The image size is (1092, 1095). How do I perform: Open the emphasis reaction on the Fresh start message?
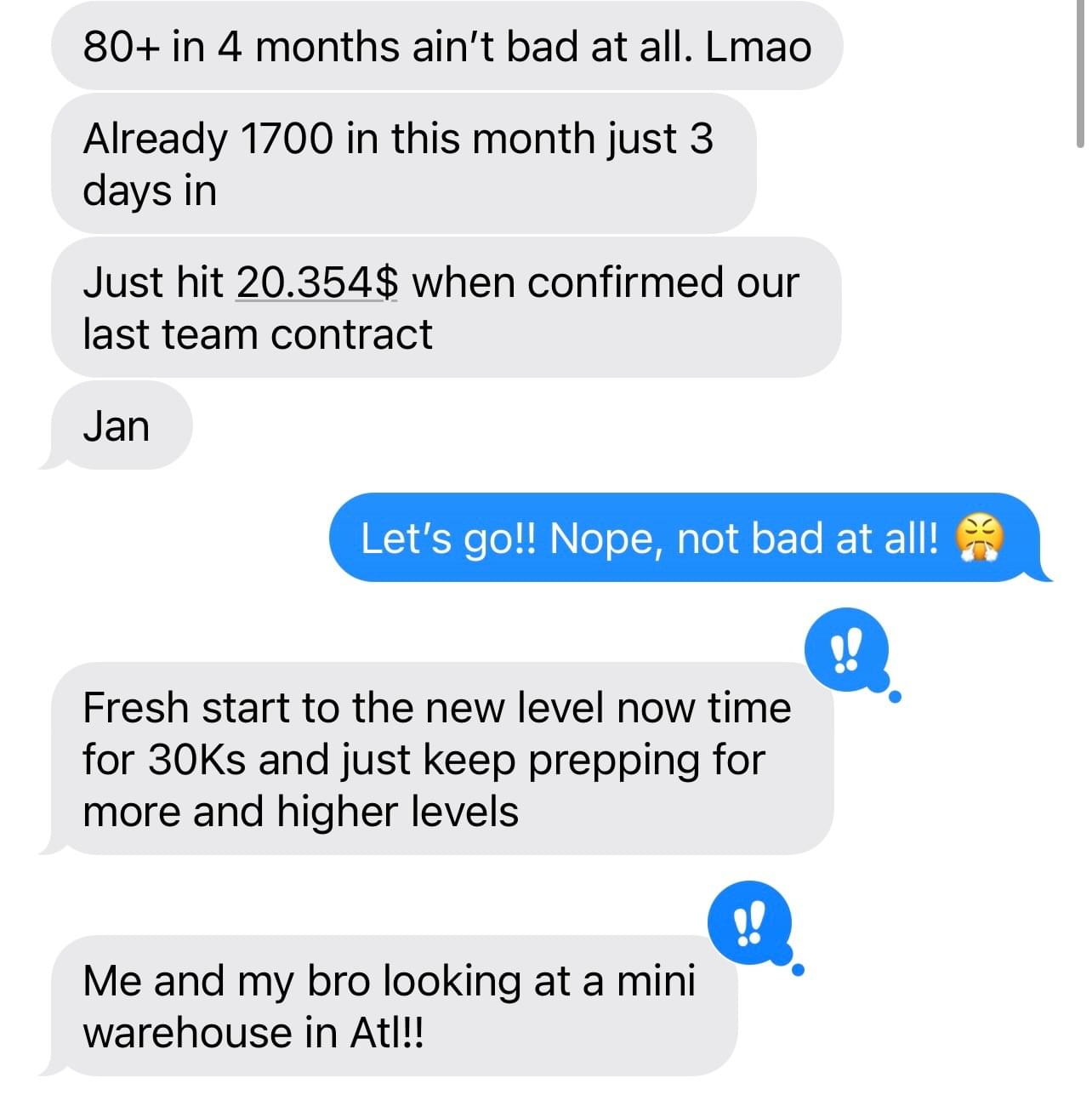(846, 652)
